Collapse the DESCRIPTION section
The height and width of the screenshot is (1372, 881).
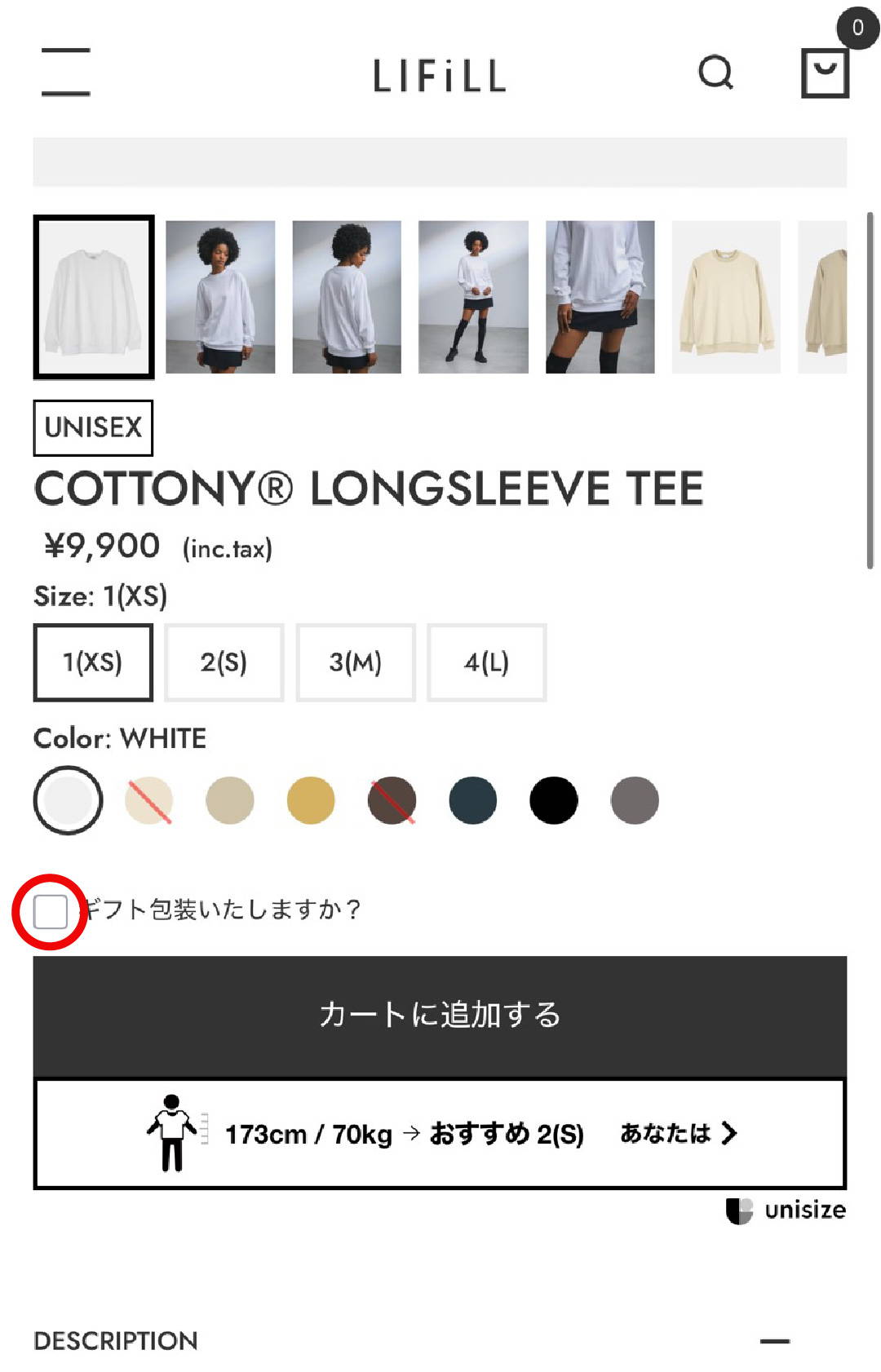(x=774, y=1340)
